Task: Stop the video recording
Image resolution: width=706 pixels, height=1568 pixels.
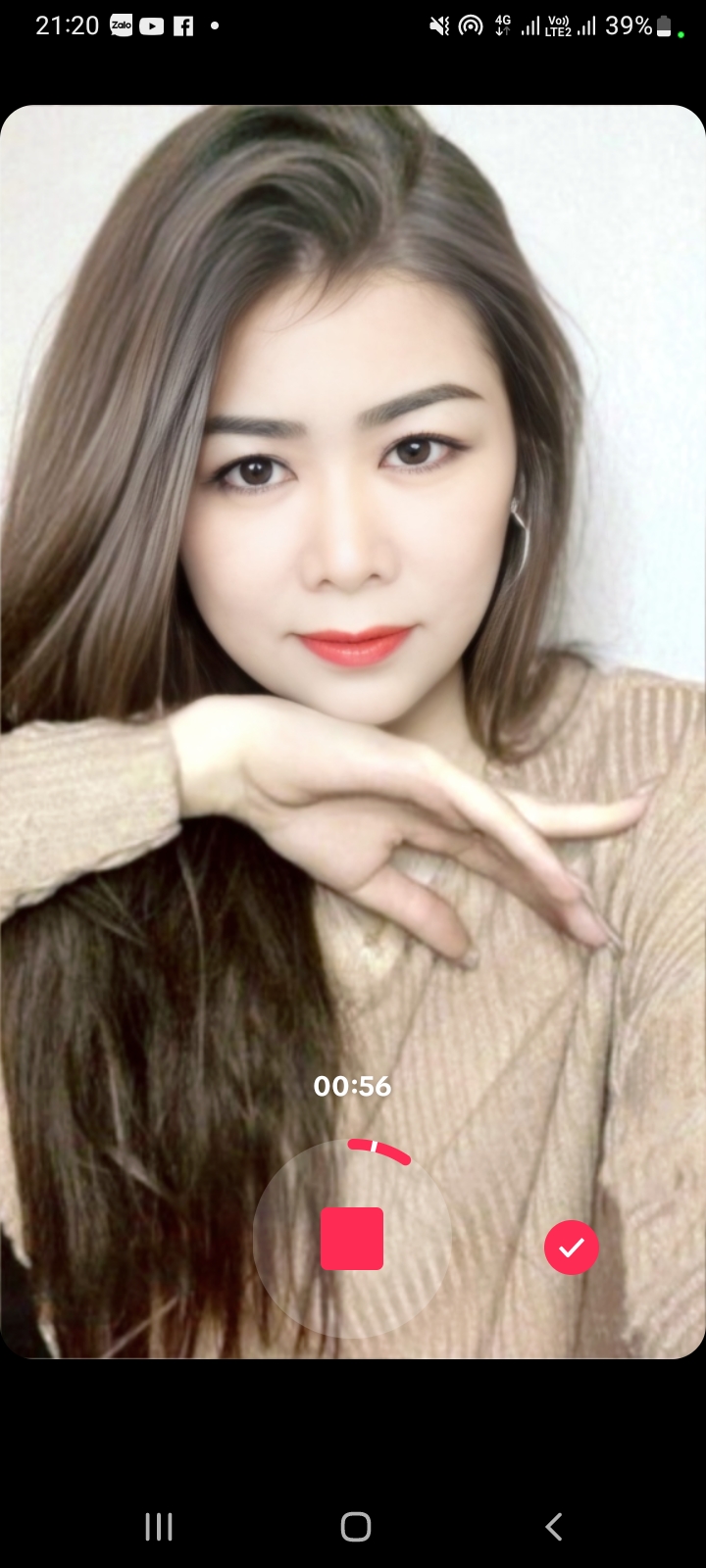Action: (x=352, y=1239)
